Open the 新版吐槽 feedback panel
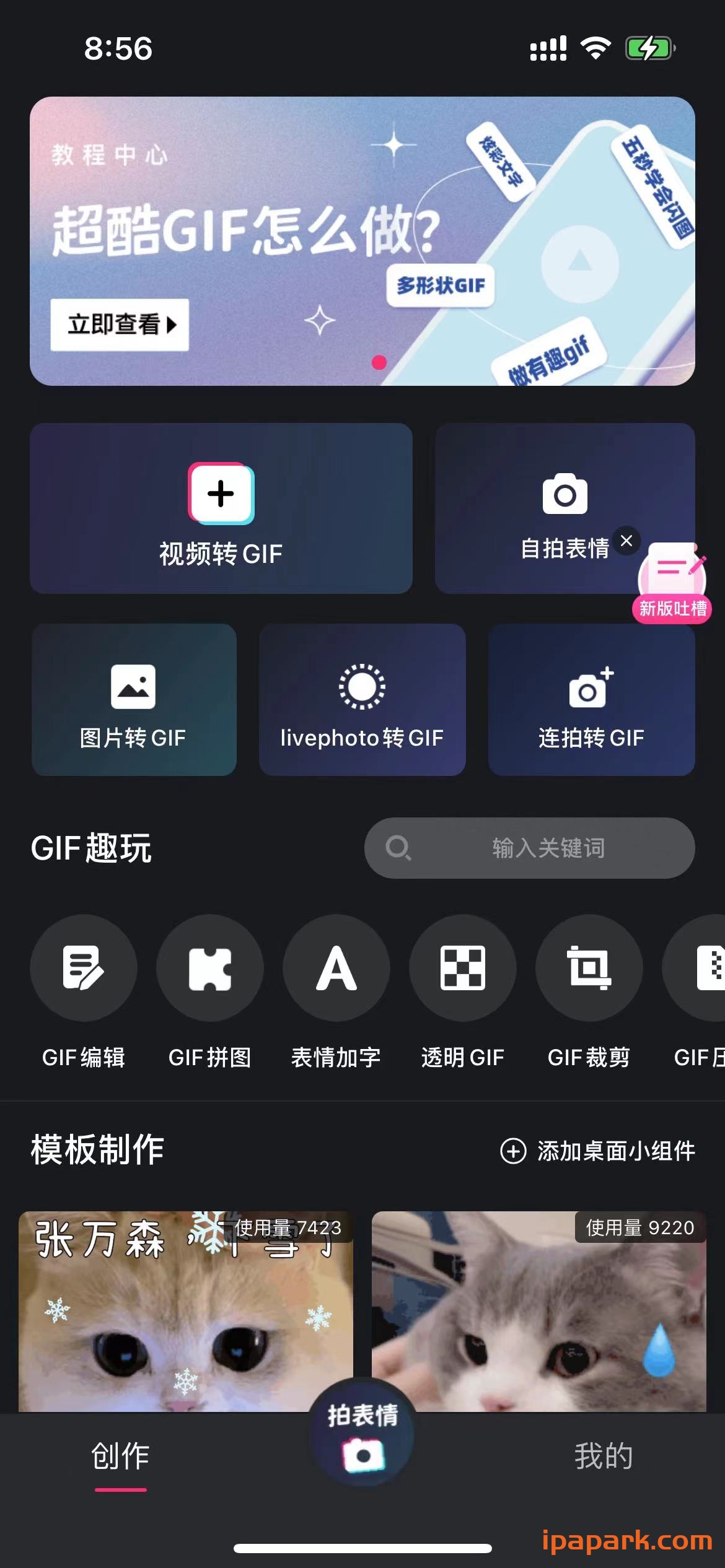The width and height of the screenshot is (725, 1568). [672, 579]
